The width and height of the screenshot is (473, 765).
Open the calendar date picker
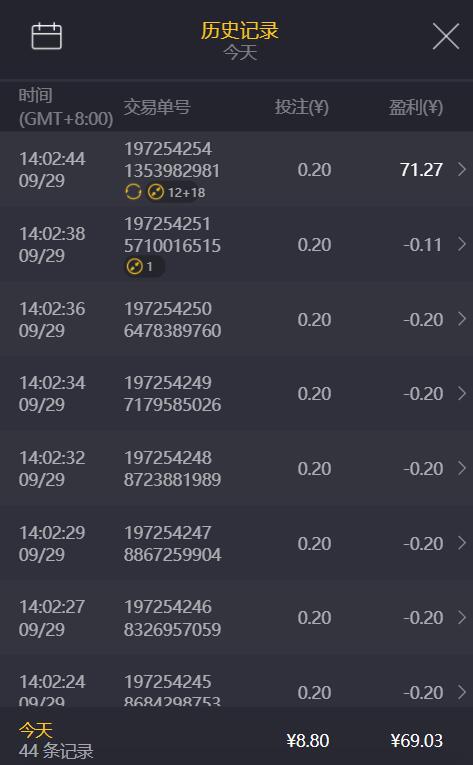coord(47,36)
